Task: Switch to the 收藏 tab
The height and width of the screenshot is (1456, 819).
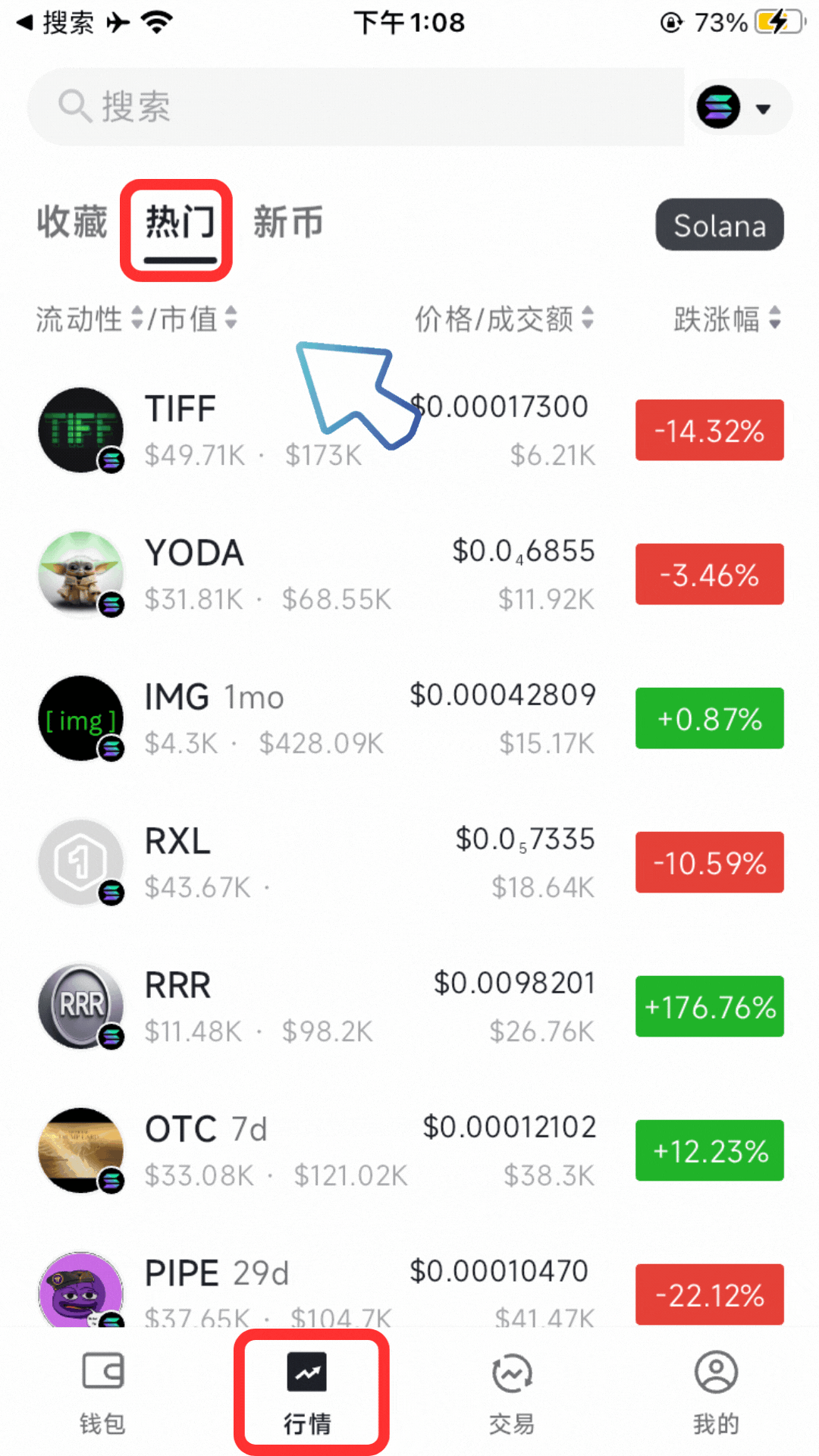Action: point(72,222)
